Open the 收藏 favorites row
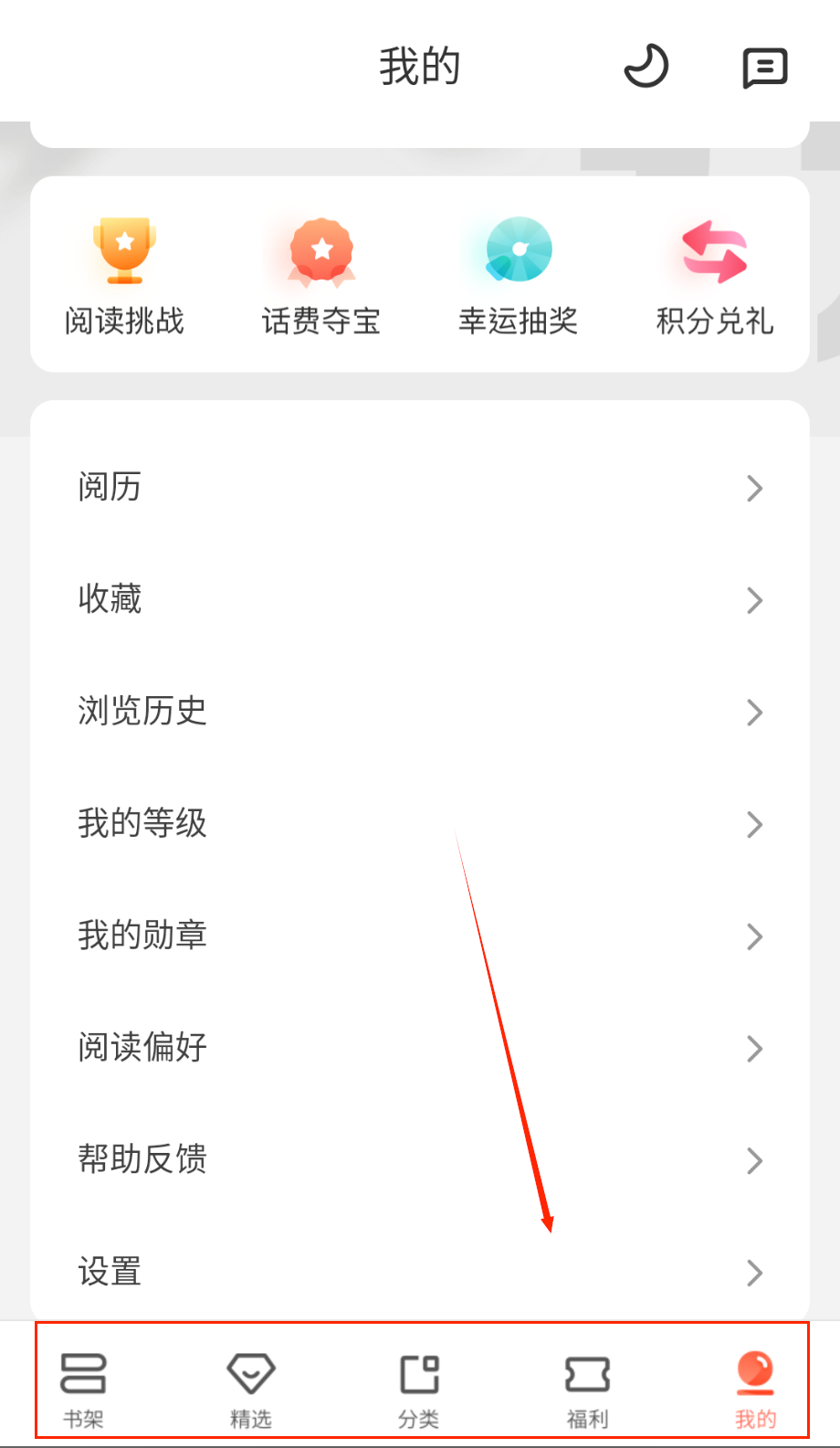 point(420,600)
